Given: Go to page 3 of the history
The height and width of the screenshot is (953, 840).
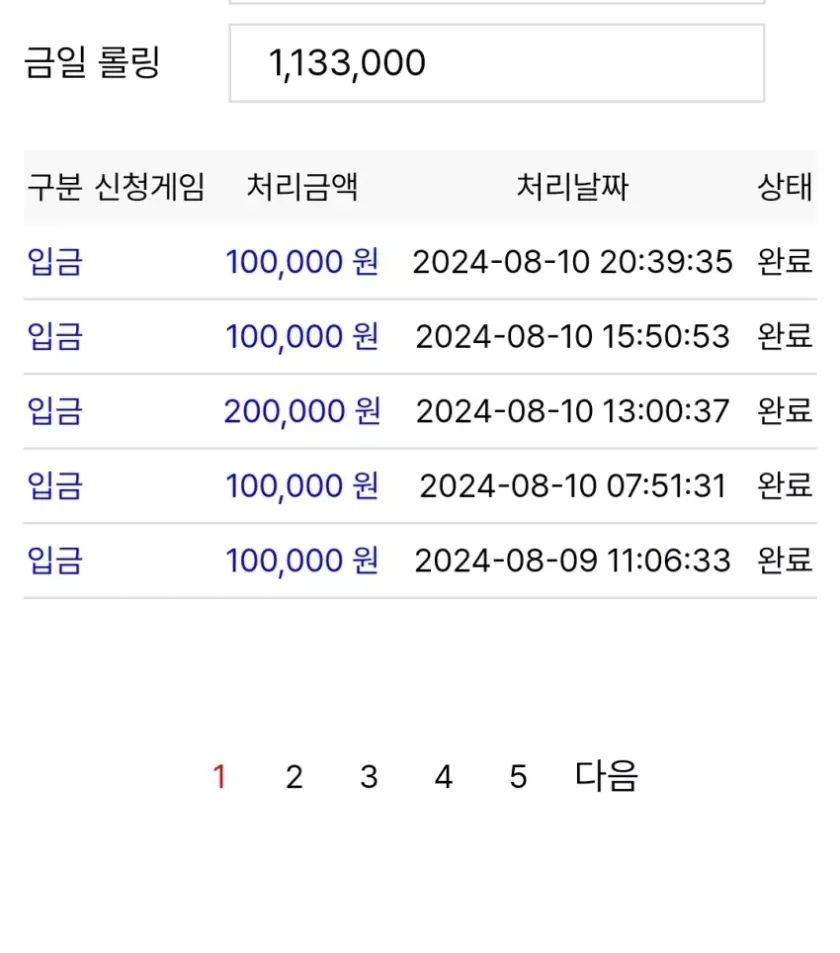Looking at the screenshot, I should click(369, 777).
